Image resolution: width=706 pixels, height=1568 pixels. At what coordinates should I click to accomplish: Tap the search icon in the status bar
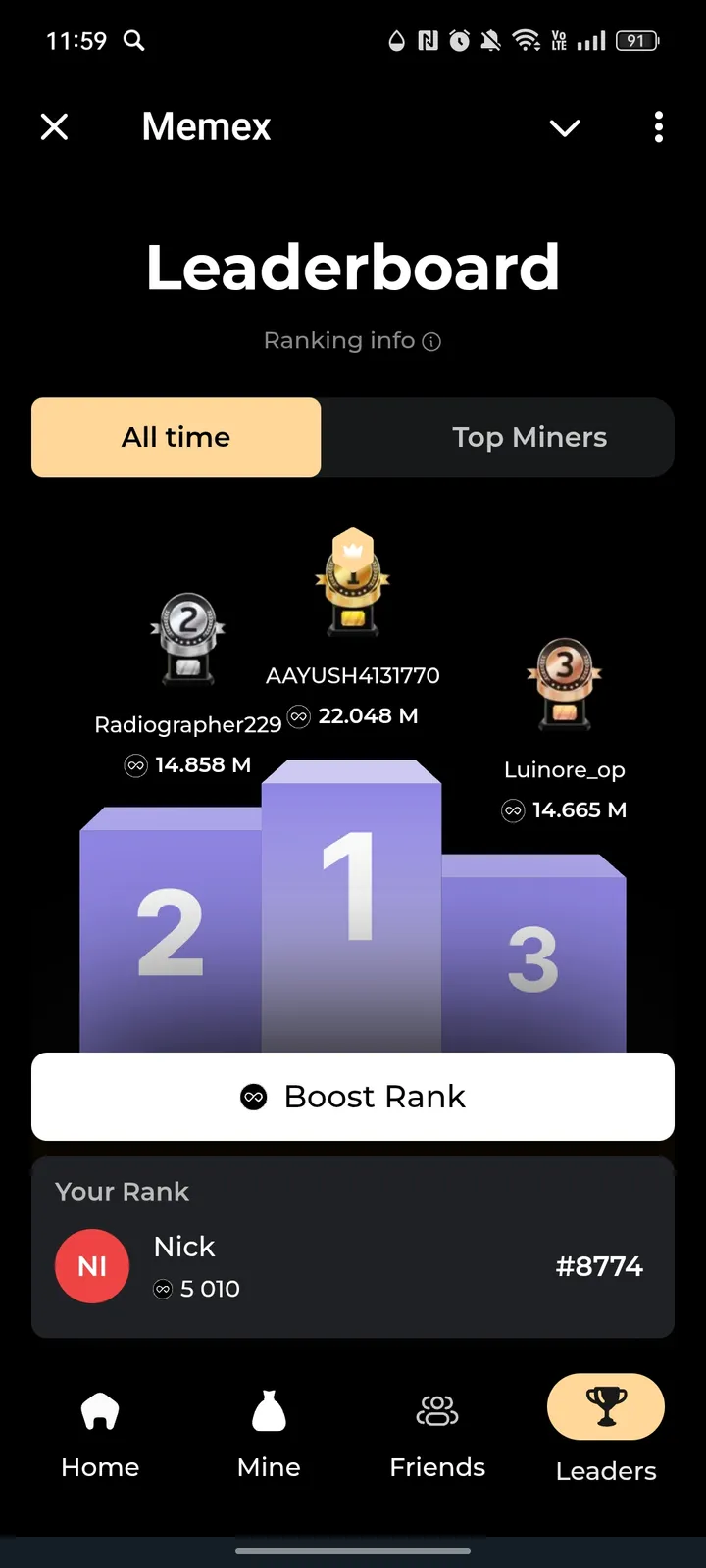[133, 41]
